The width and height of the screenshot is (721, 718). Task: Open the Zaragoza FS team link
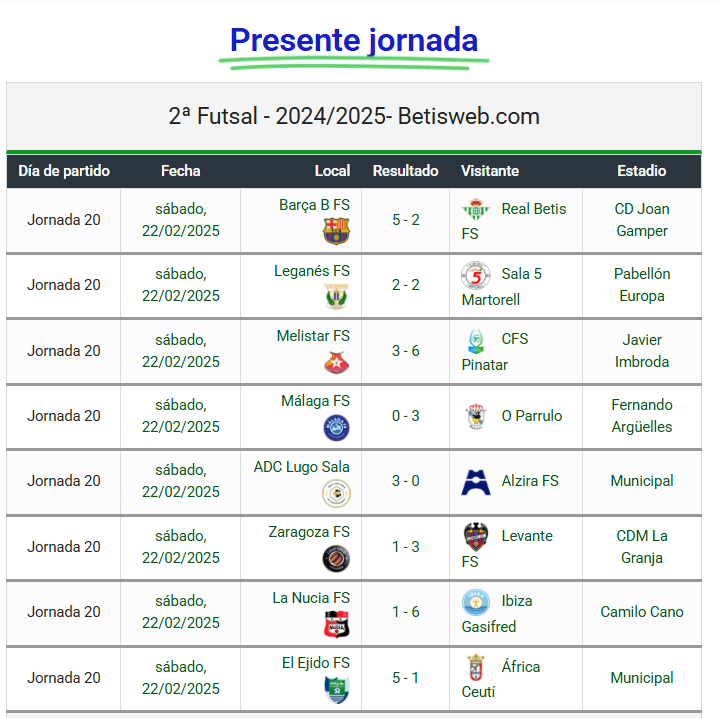[x=309, y=532]
